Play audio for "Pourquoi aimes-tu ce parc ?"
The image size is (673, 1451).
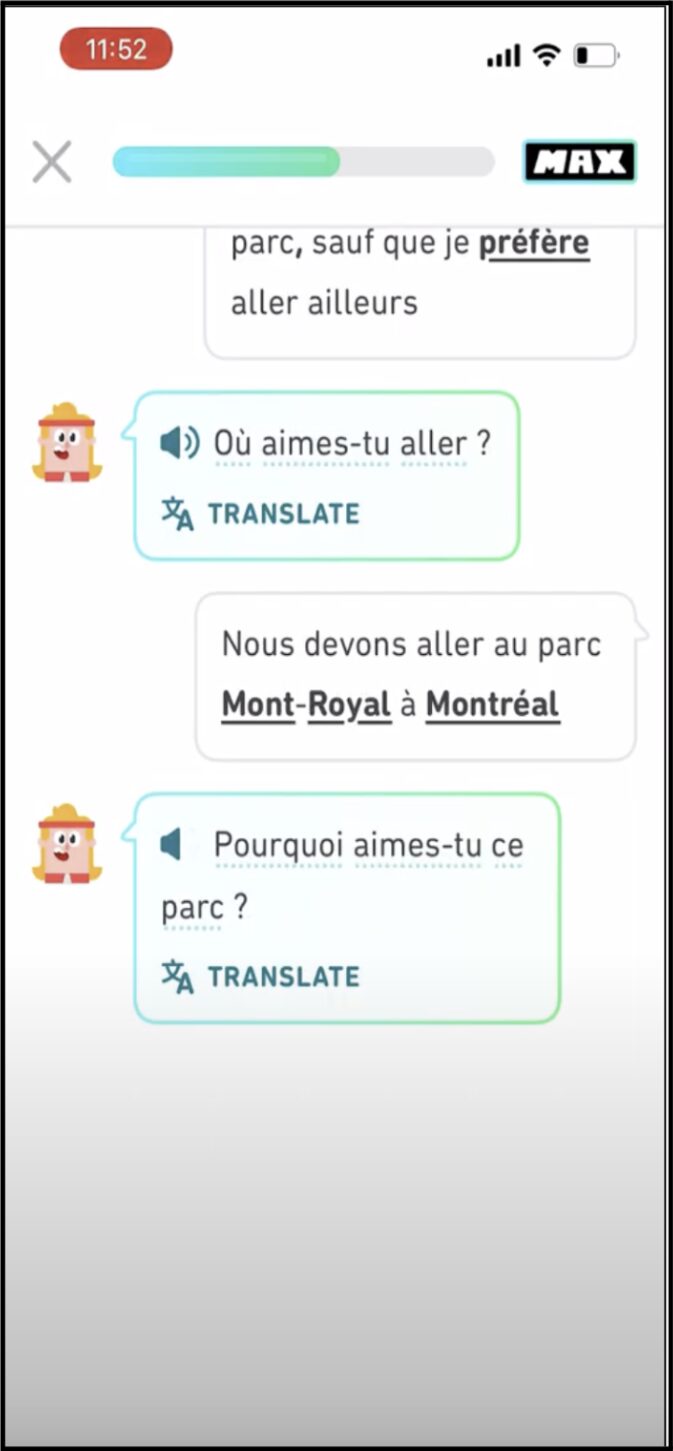tap(172, 845)
